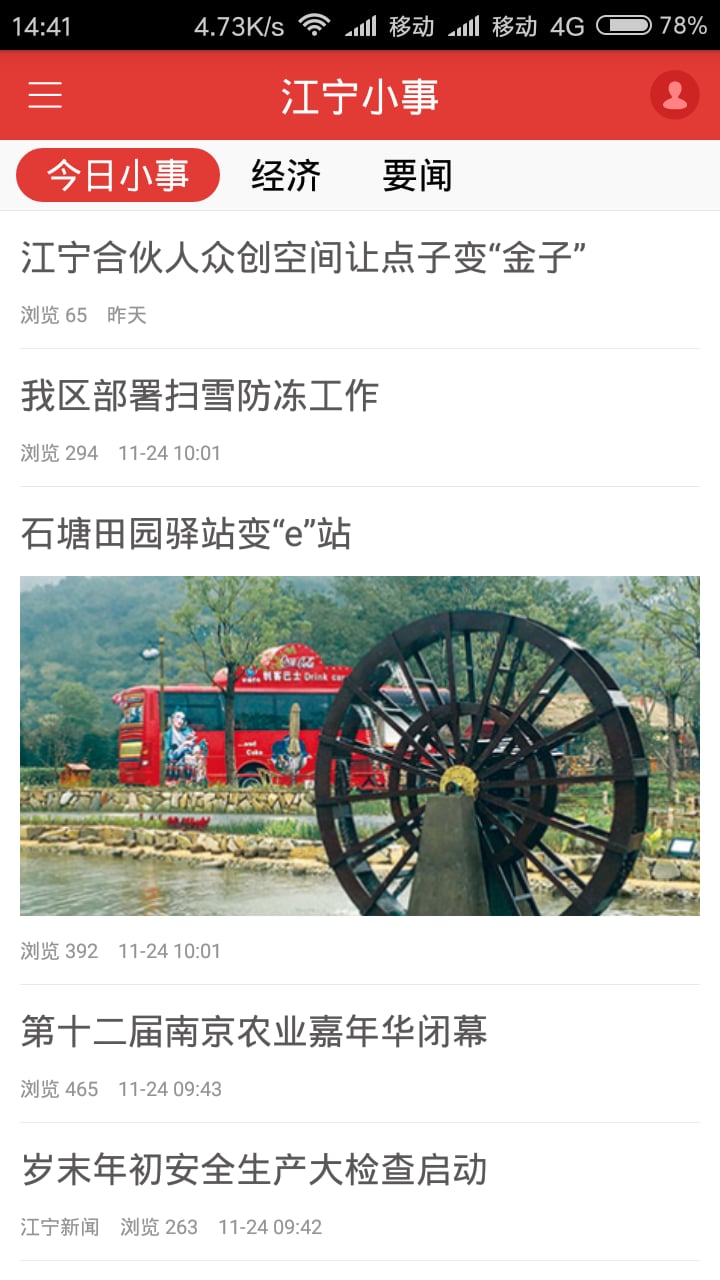This screenshot has width=720, height=1280.
Task: View the waterwheel photo article
Action: pyautogui.click(x=360, y=745)
